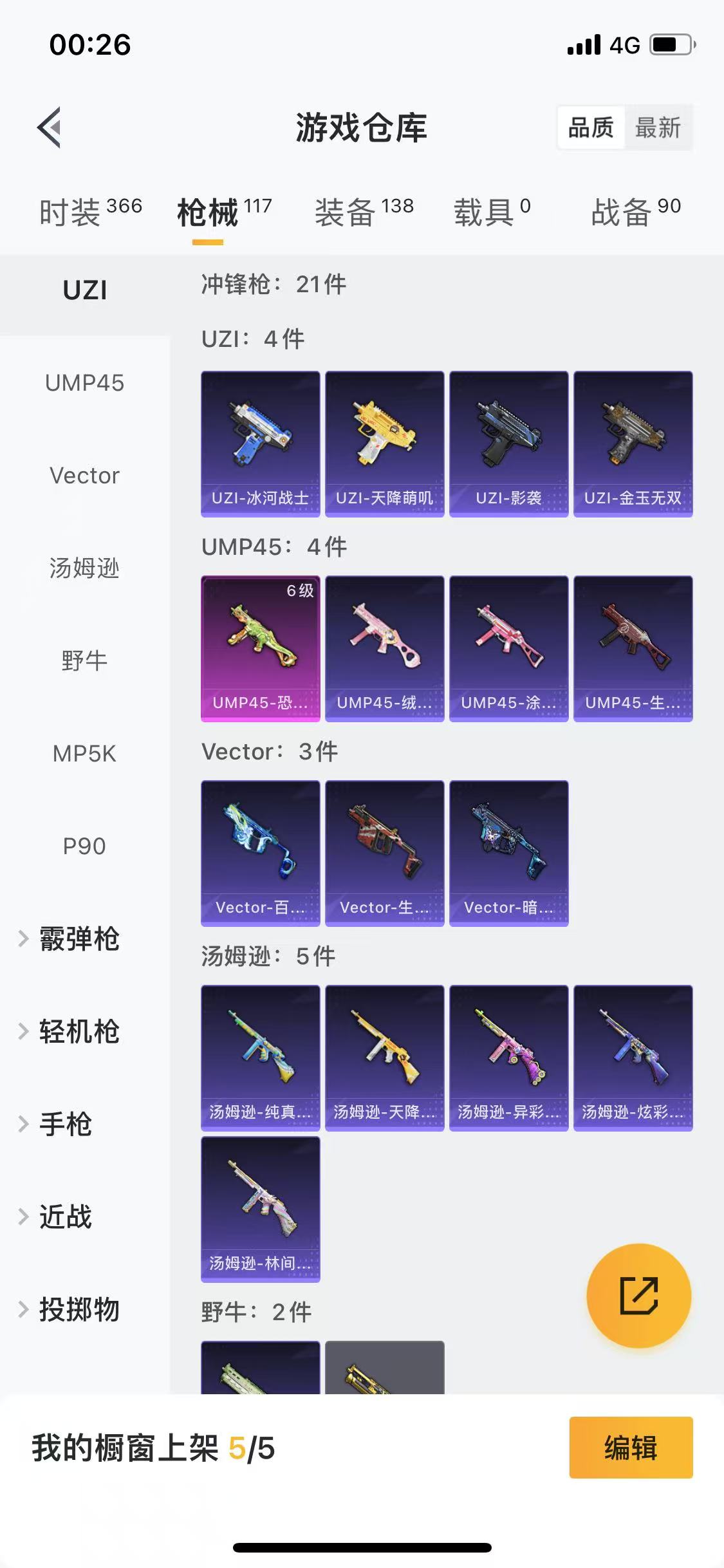Expand the 投掷物 category
724x1568 pixels.
pyautogui.click(x=69, y=1309)
